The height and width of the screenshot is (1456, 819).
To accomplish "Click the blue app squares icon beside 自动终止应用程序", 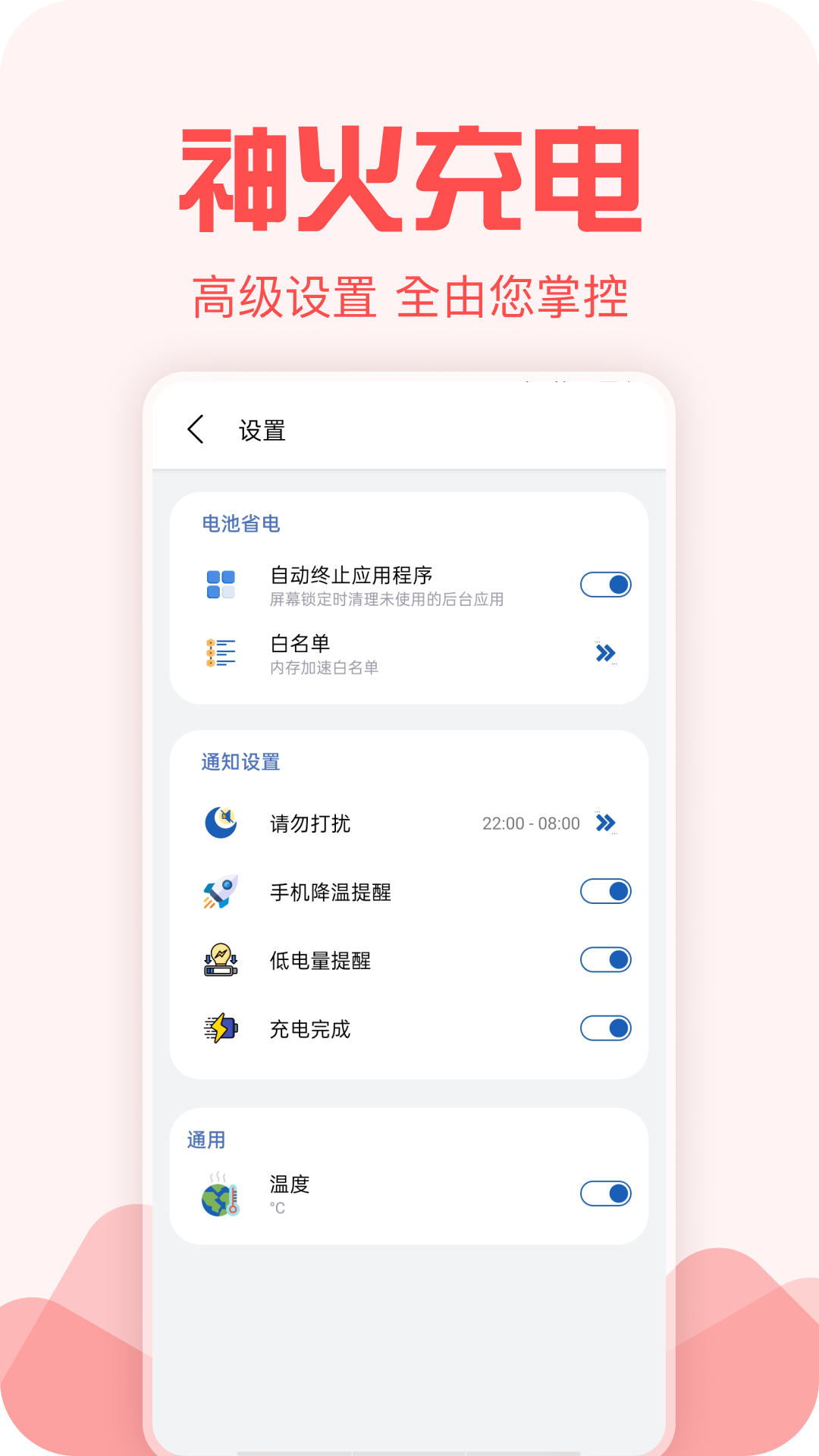I will pos(221,585).
